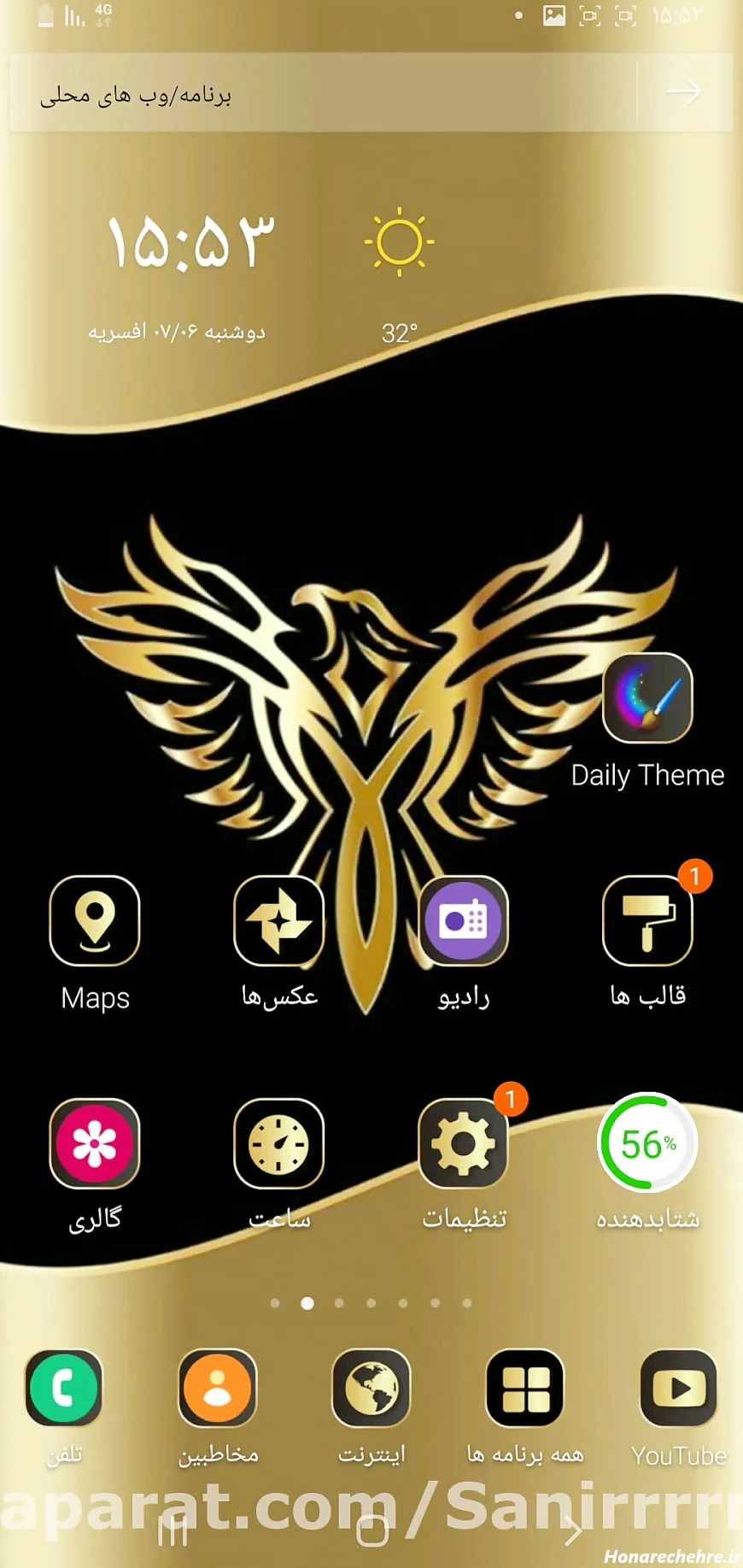Open the ساعت (Clock) app
The height and width of the screenshot is (1568, 743).
279,1143
